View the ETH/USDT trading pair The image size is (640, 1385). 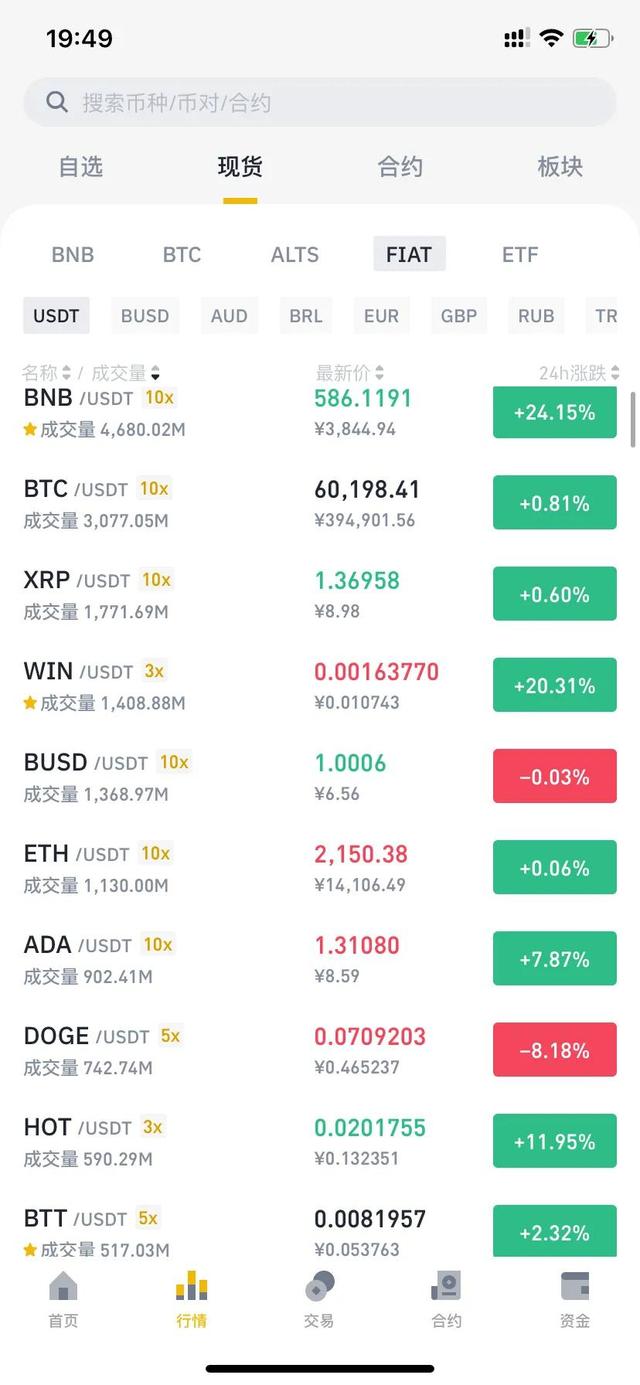(97, 867)
